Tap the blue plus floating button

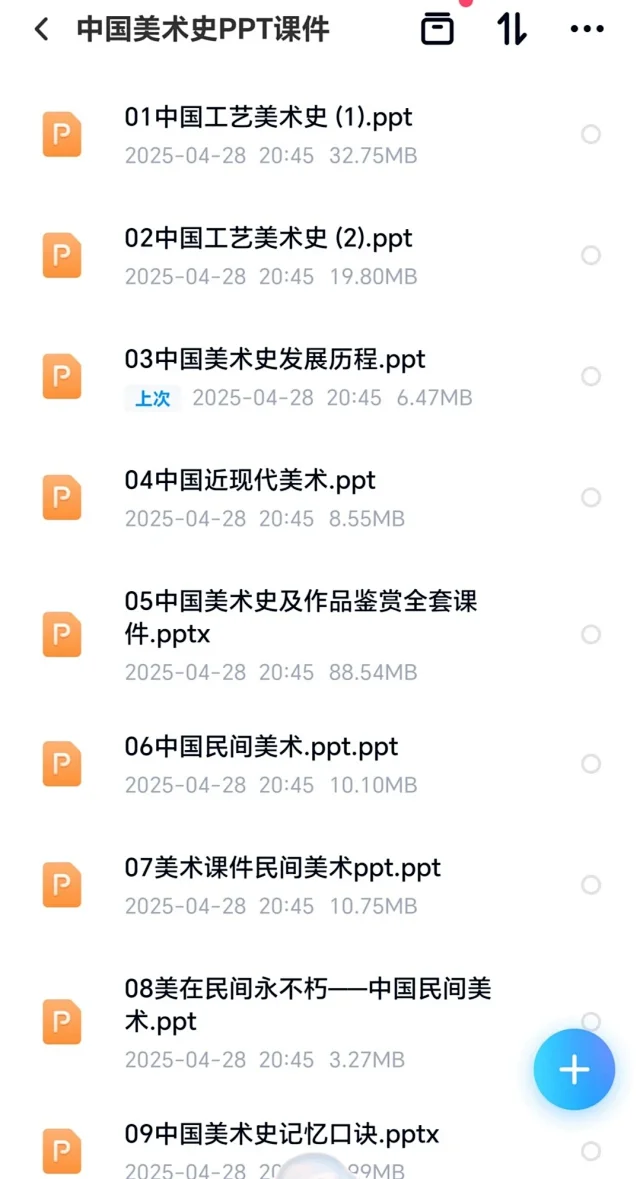[575, 1069]
